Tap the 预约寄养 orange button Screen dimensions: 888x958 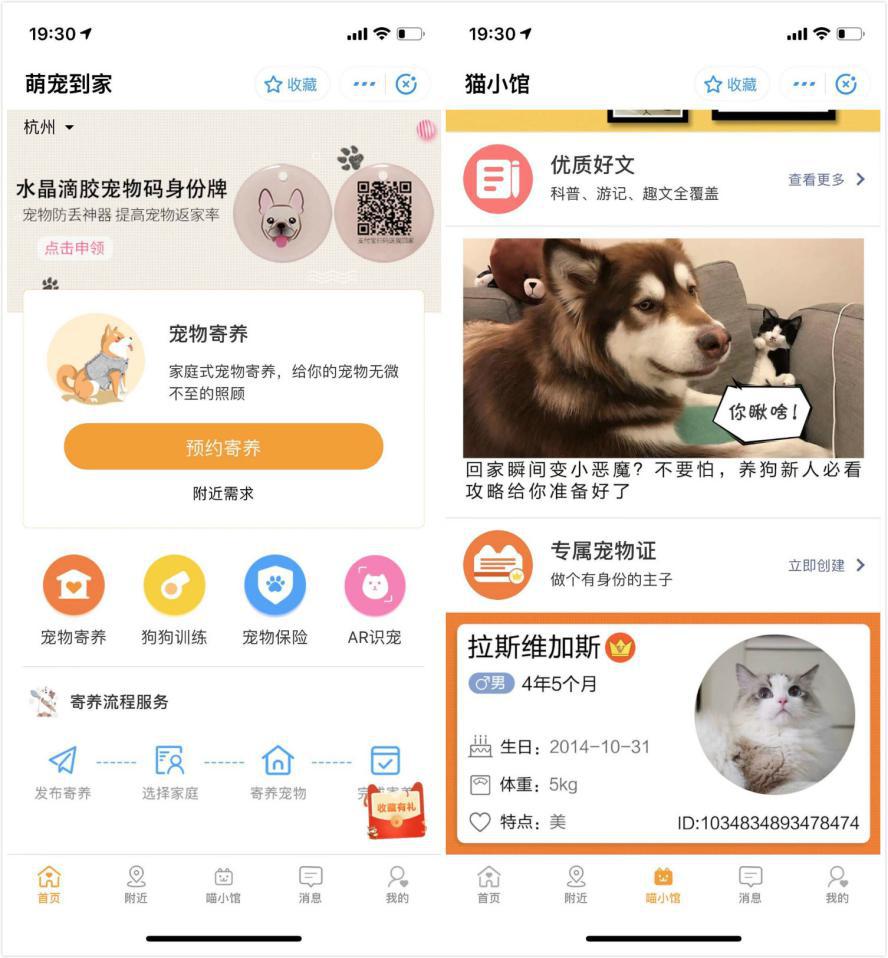[222, 446]
